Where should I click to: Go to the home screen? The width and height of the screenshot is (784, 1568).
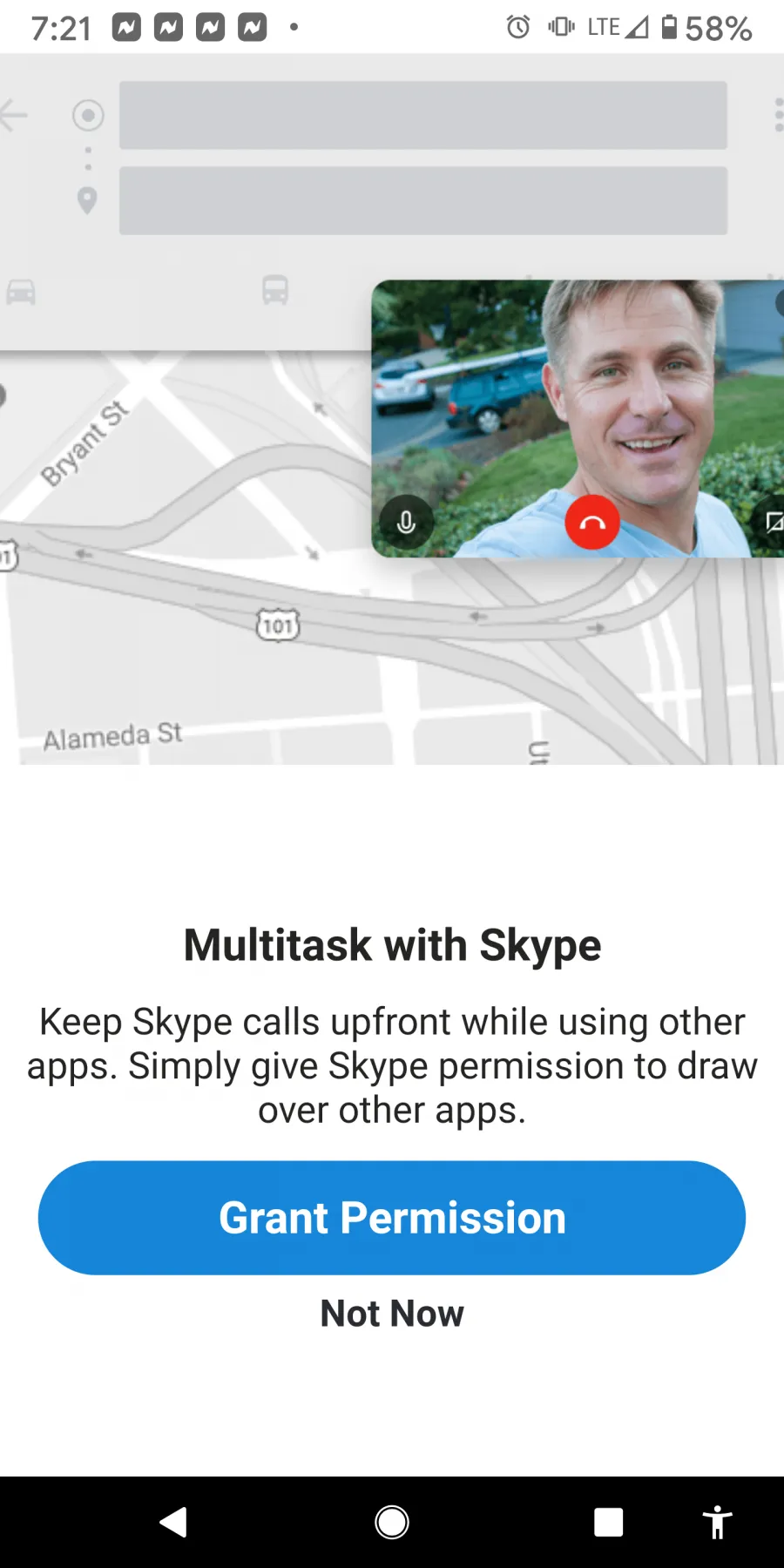click(x=392, y=1522)
